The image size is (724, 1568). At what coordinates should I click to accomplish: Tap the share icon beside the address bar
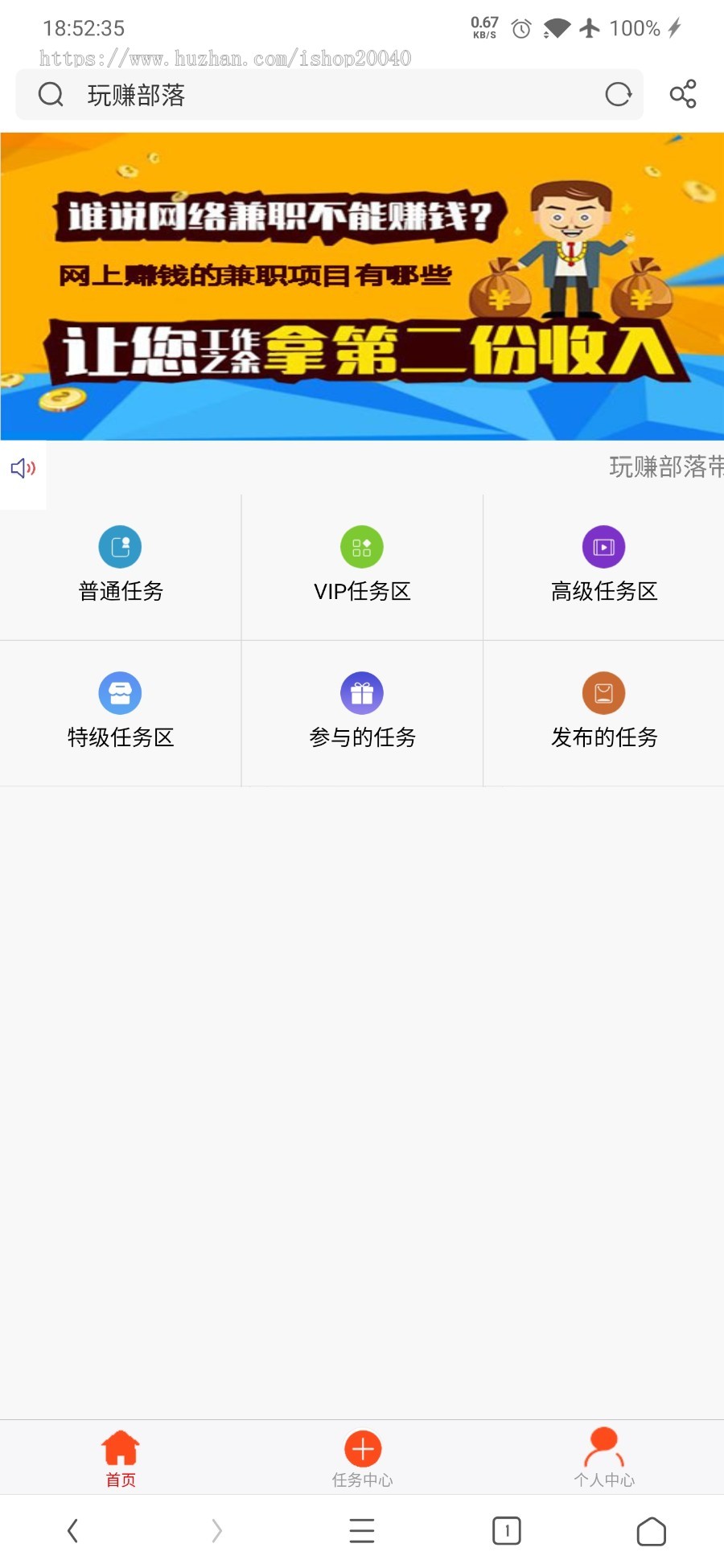click(682, 94)
